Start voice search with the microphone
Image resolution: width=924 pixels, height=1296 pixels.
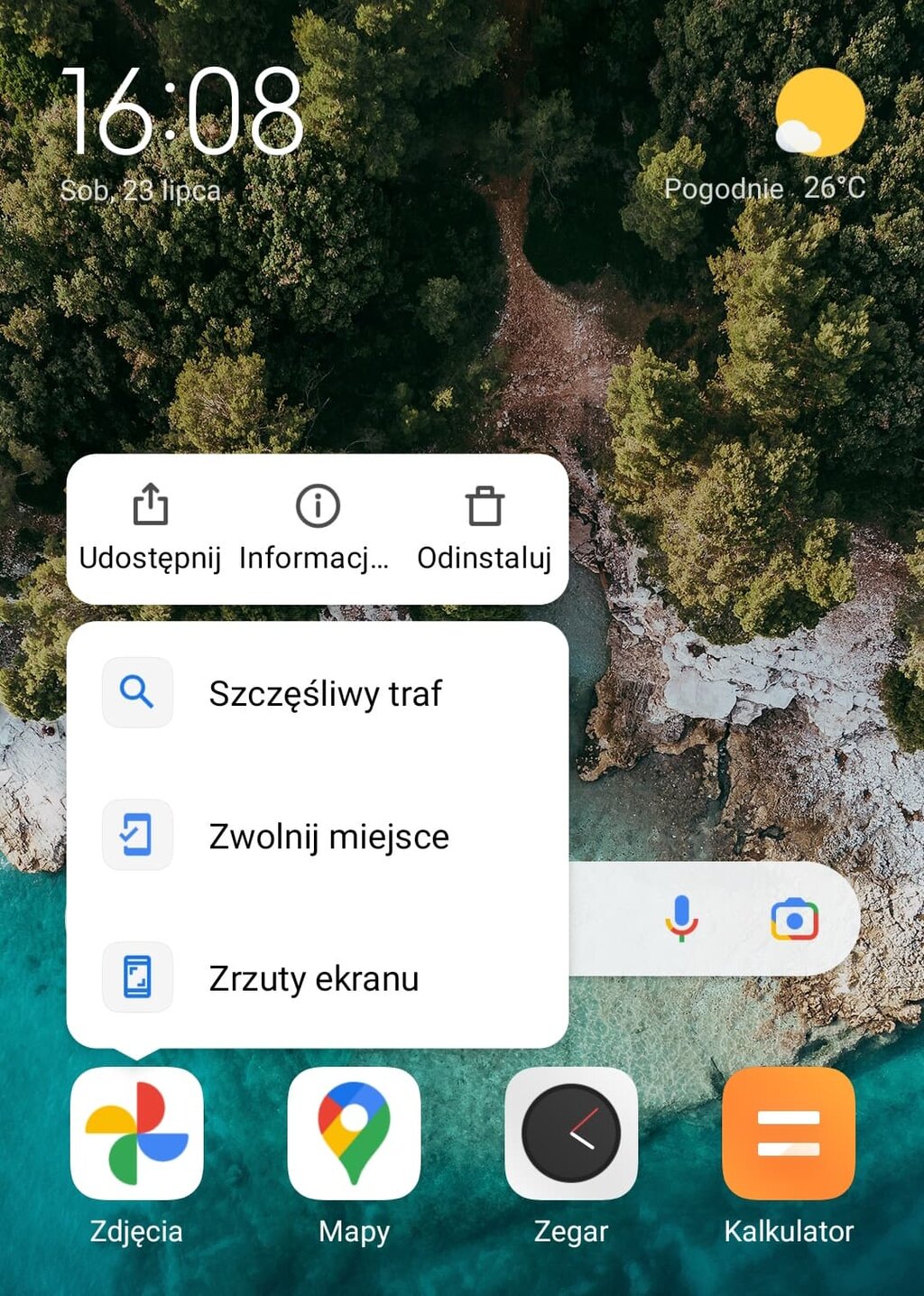coord(682,919)
